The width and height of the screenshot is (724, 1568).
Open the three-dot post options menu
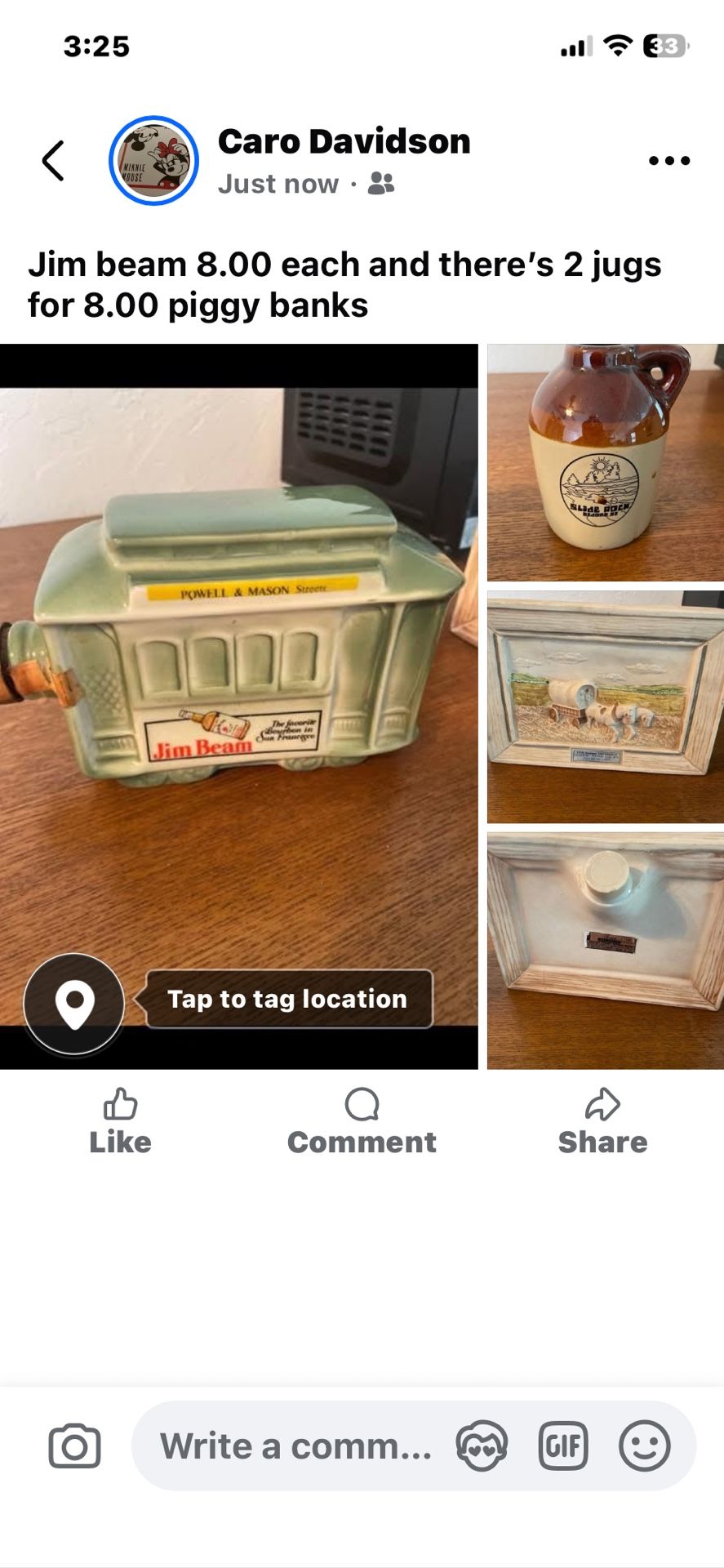point(668,160)
